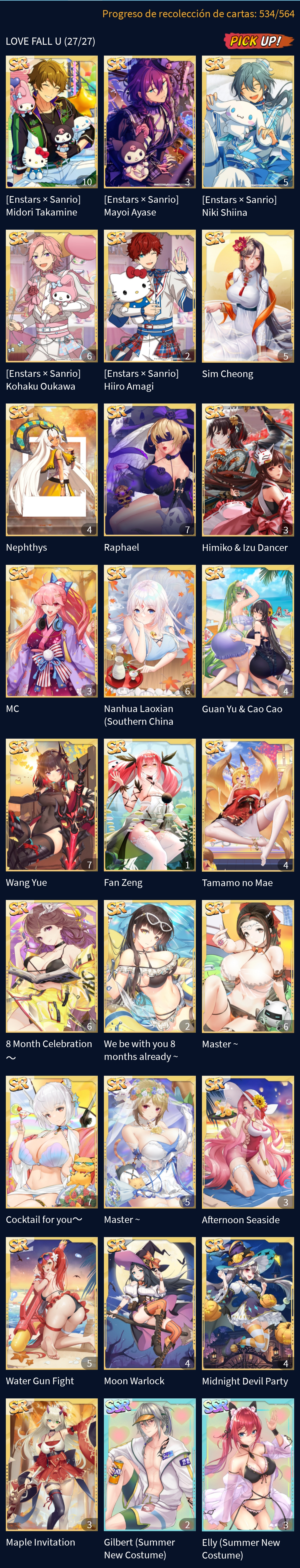
Task: View the Midnight Devil Party card
Action: 248,1303
